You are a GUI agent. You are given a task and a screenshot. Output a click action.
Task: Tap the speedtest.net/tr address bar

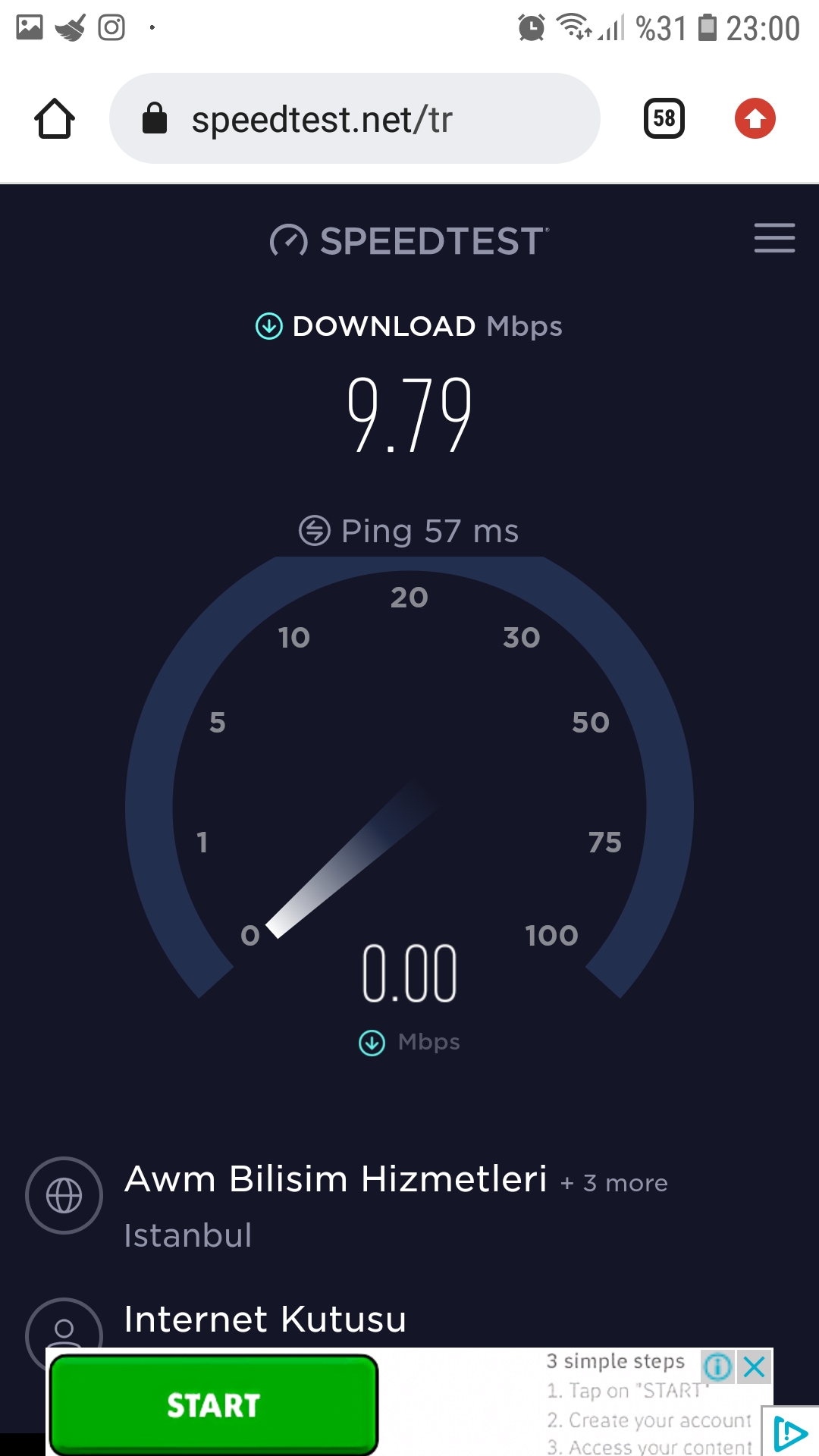(x=355, y=118)
